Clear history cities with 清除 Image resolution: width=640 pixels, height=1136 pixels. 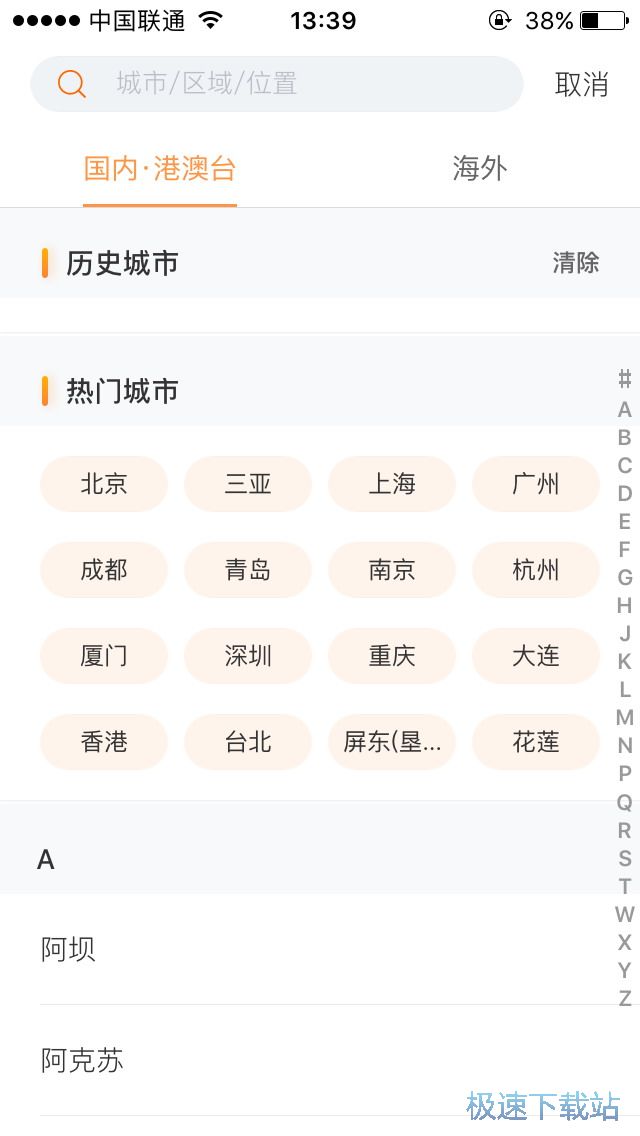pyautogui.click(x=576, y=262)
